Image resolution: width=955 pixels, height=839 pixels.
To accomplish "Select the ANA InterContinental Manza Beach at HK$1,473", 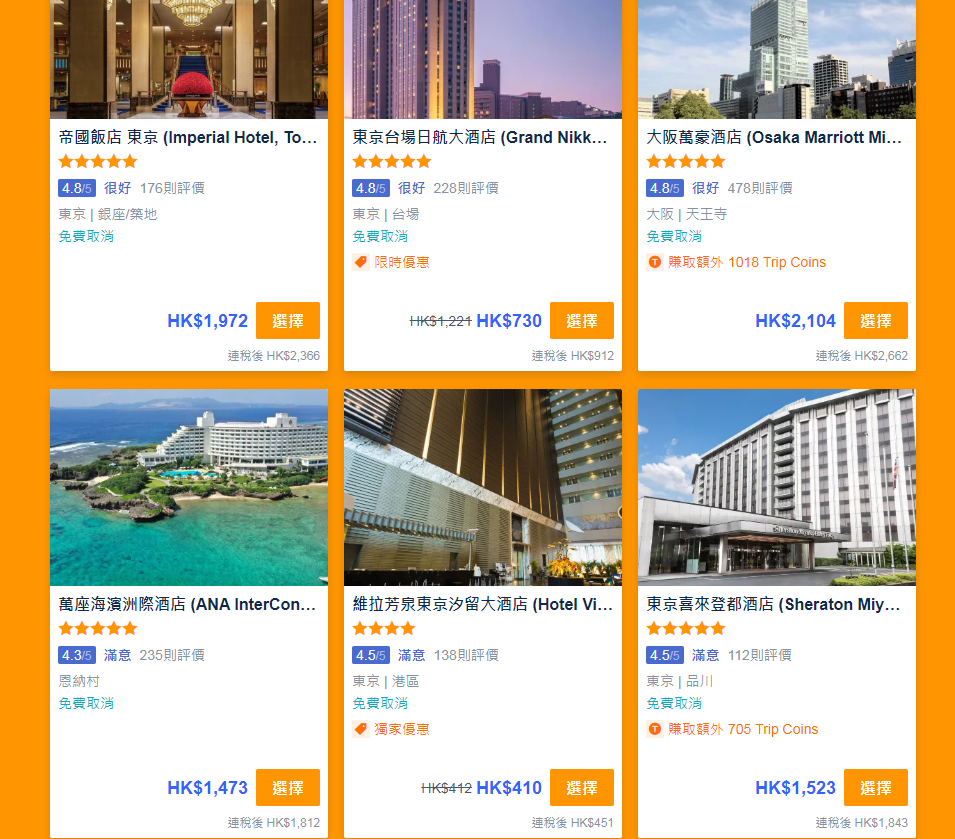I will pyautogui.click(x=287, y=788).
